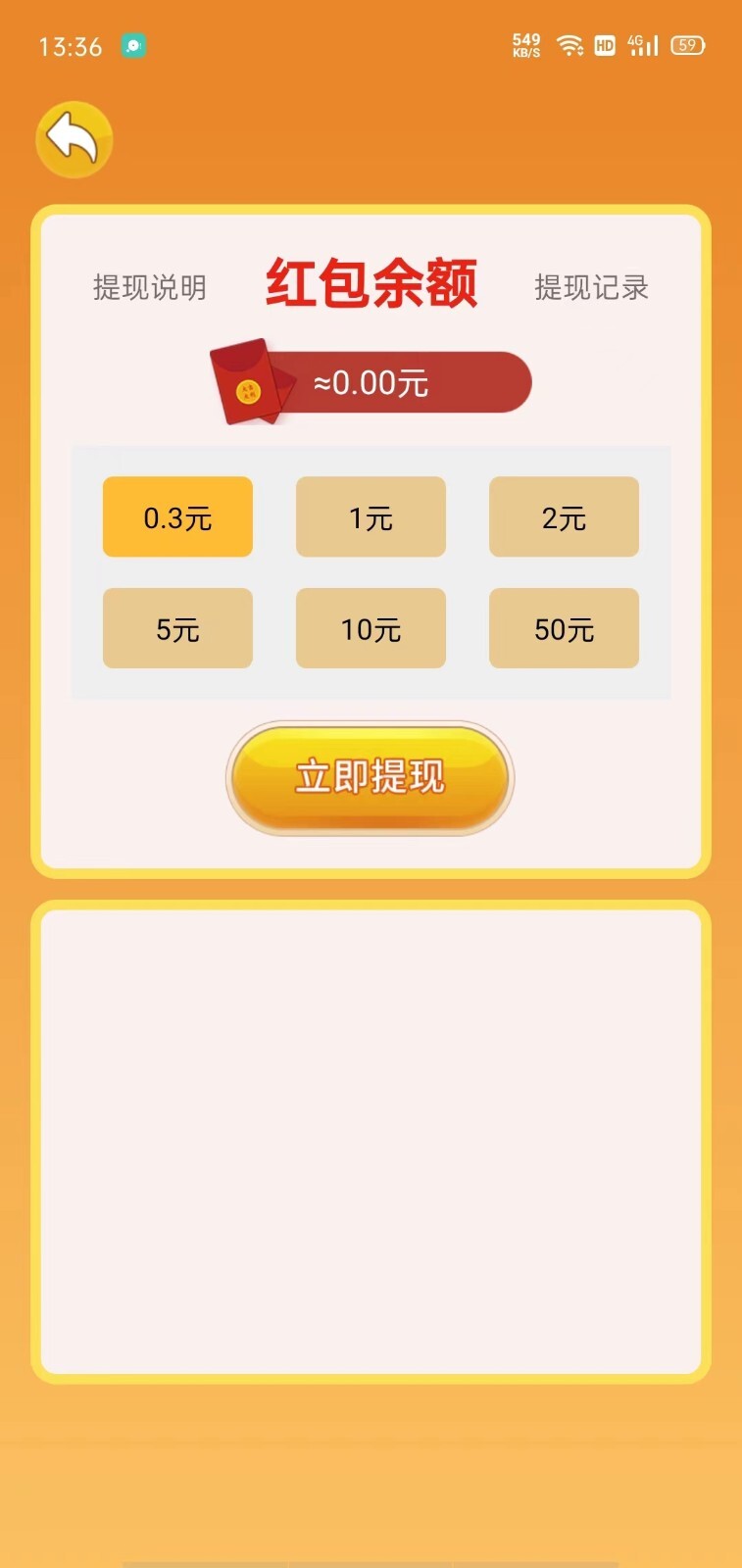
Task: Tap the yellow back arrow icon
Action: [74, 139]
